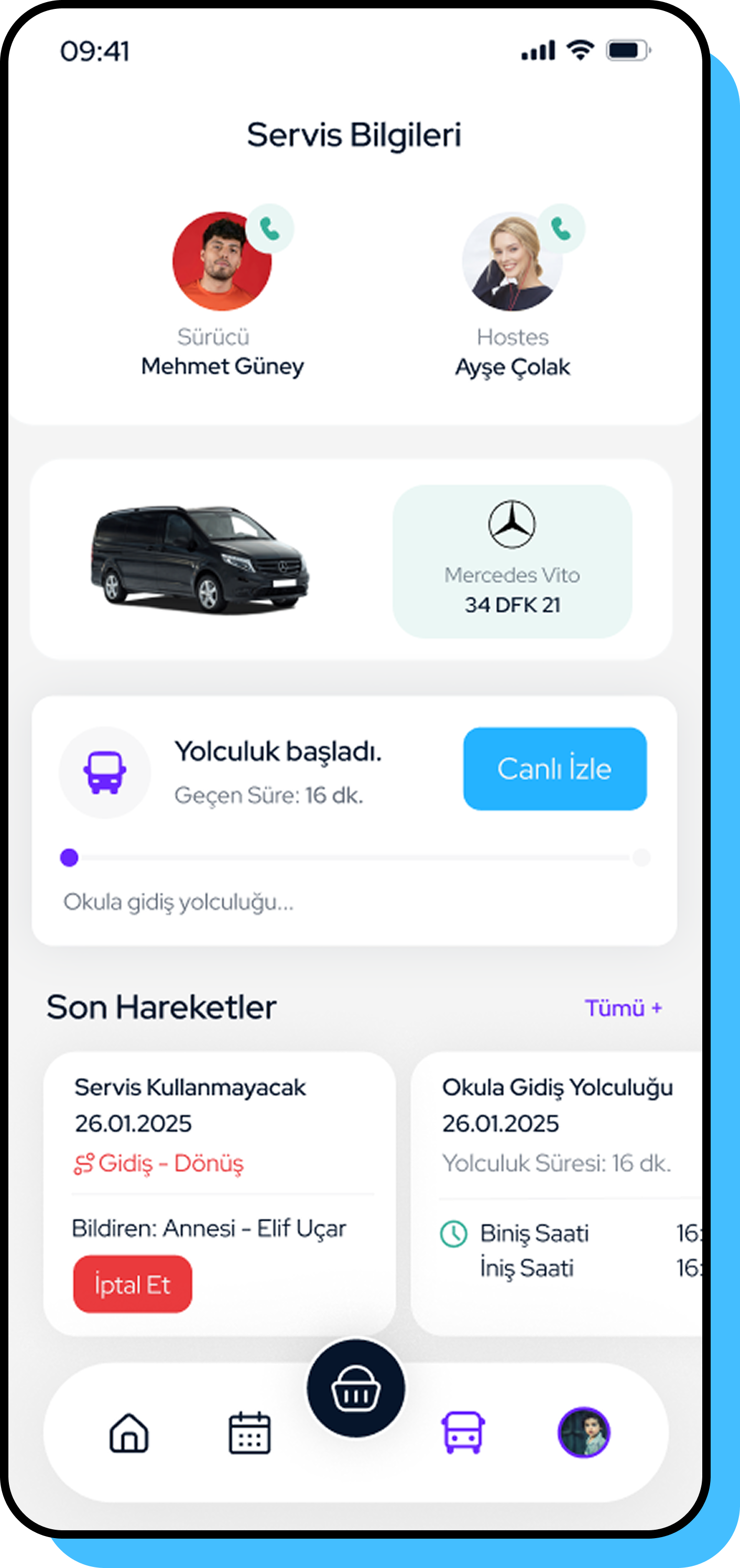Tap the Canlı İzle button
The height and width of the screenshot is (1568, 740).
pos(554,769)
